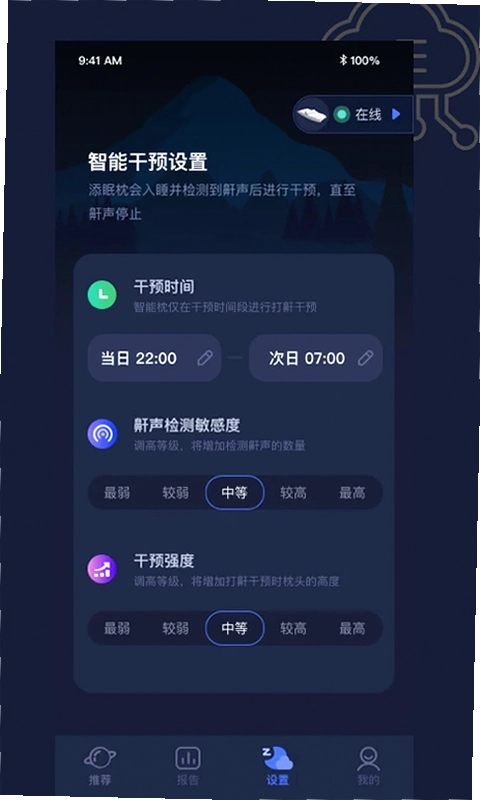
Task: Set 鼾声检测敏感度 to 最弱
Action: pos(117,493)
